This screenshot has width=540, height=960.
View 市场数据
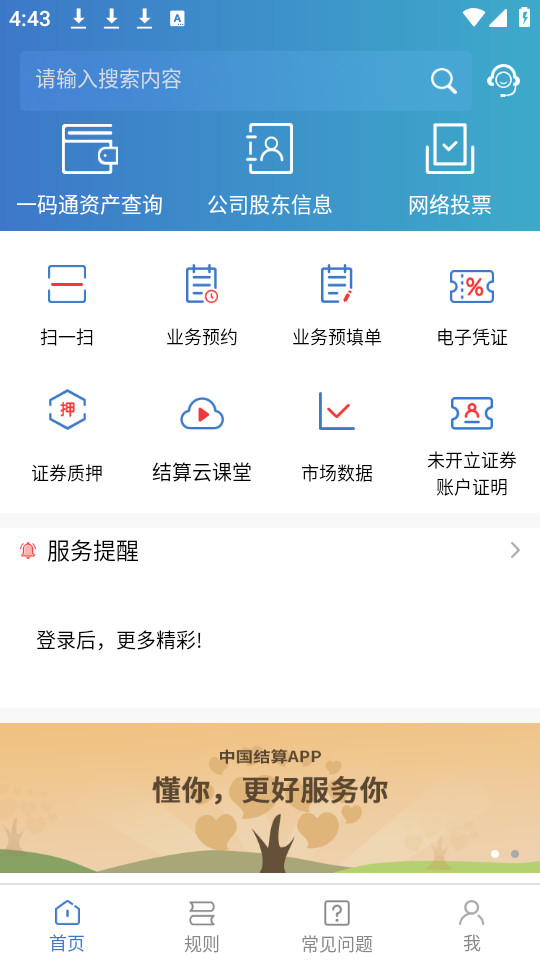(337, 436)
